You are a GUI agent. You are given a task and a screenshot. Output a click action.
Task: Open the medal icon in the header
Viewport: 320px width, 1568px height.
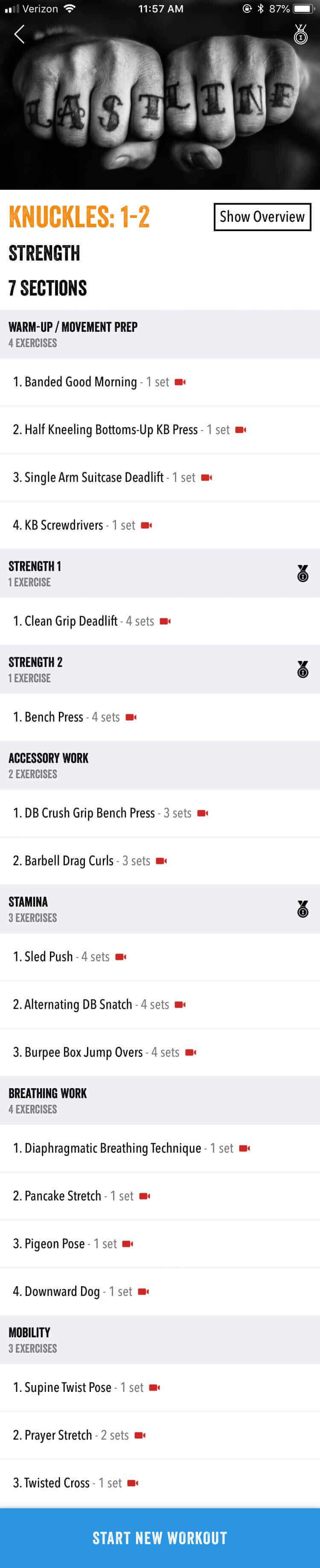[300, 35]
